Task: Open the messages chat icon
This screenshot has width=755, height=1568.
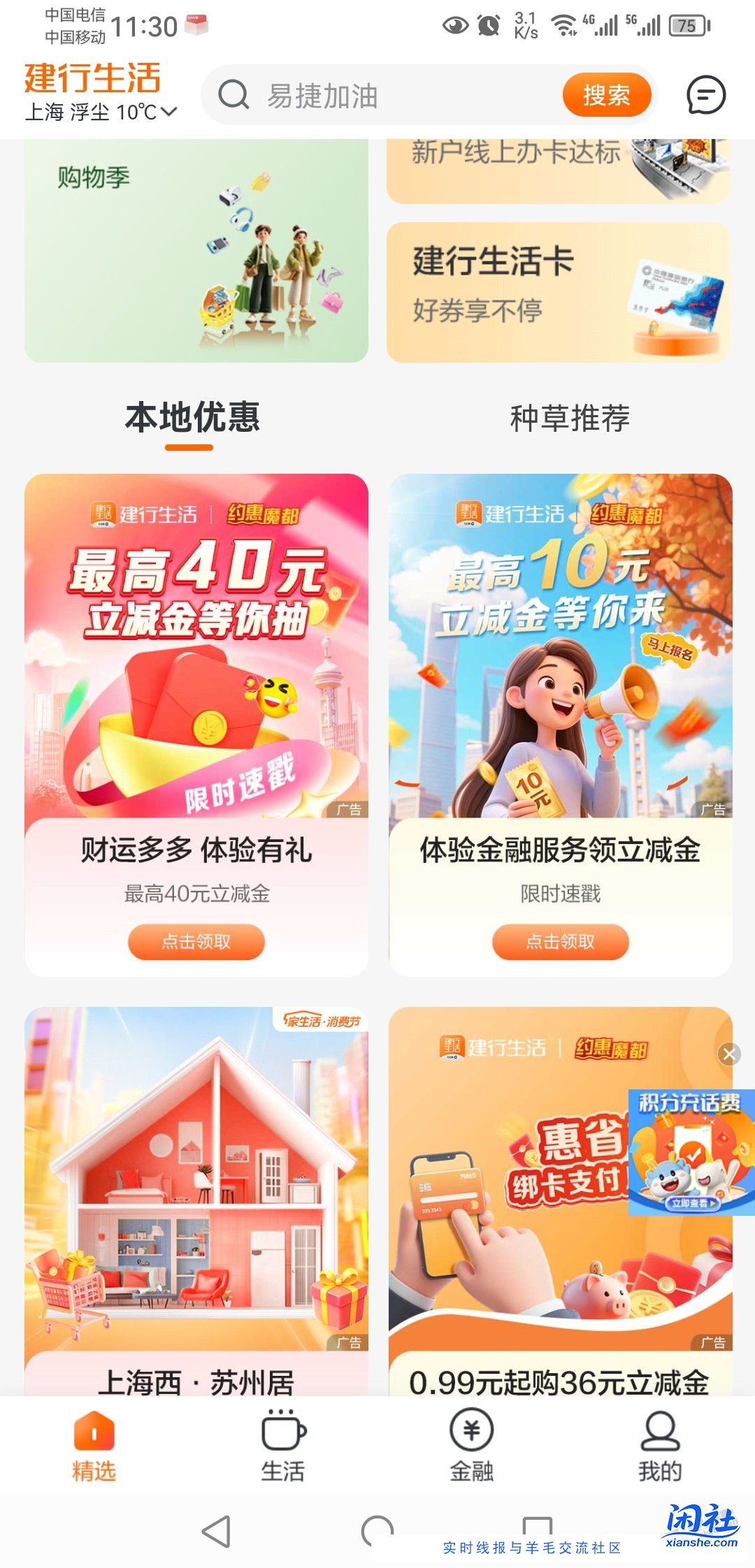Action: pyautogui.click(x=706, y=96)
